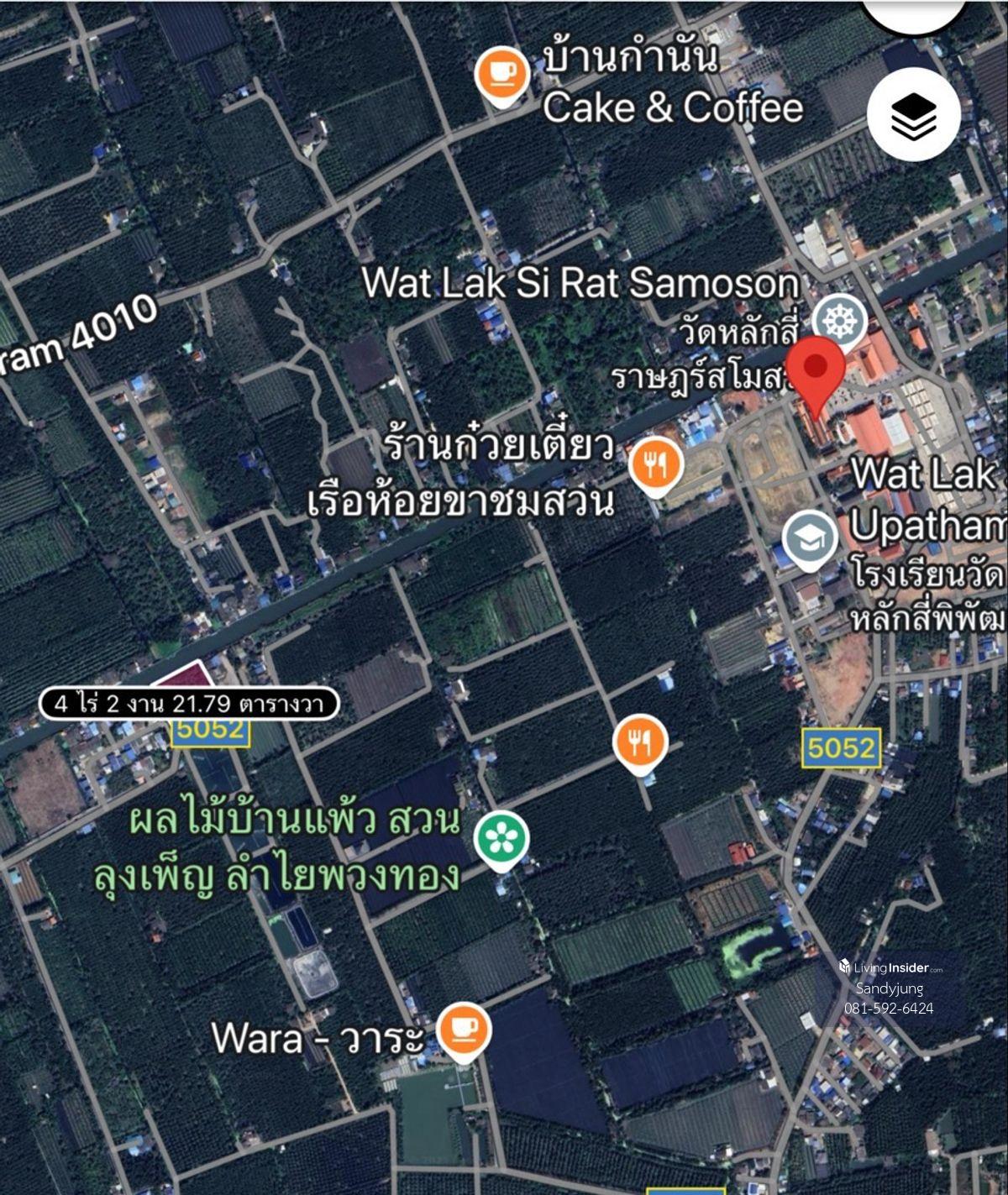
Task: Open the map layers button
Action: pyautogui.click(x=913, y=117)
